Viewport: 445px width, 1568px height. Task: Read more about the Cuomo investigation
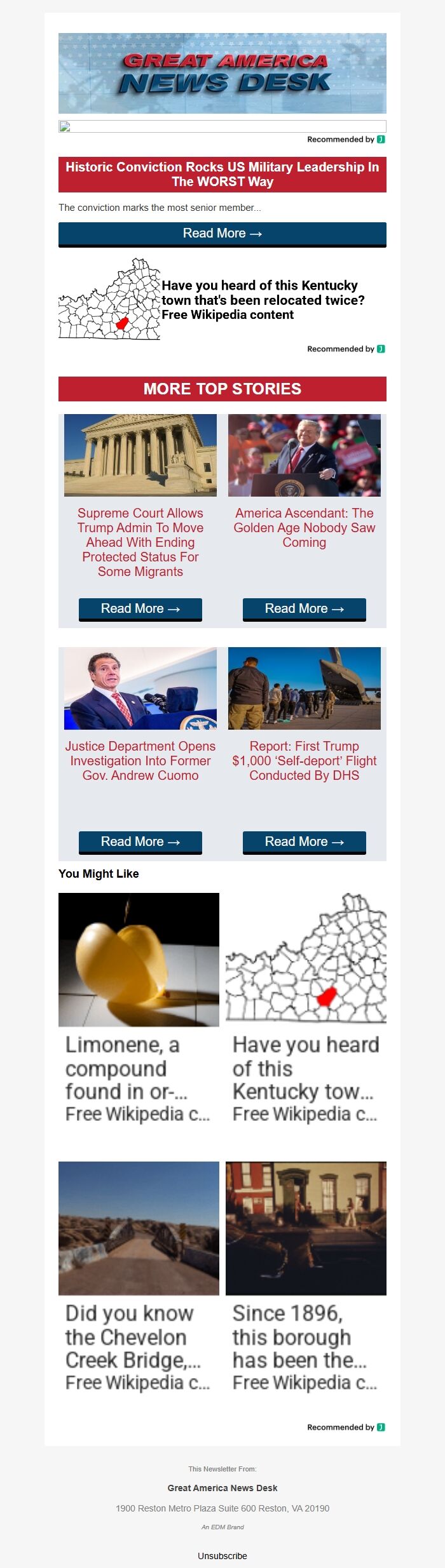click(x=140, y=841)
